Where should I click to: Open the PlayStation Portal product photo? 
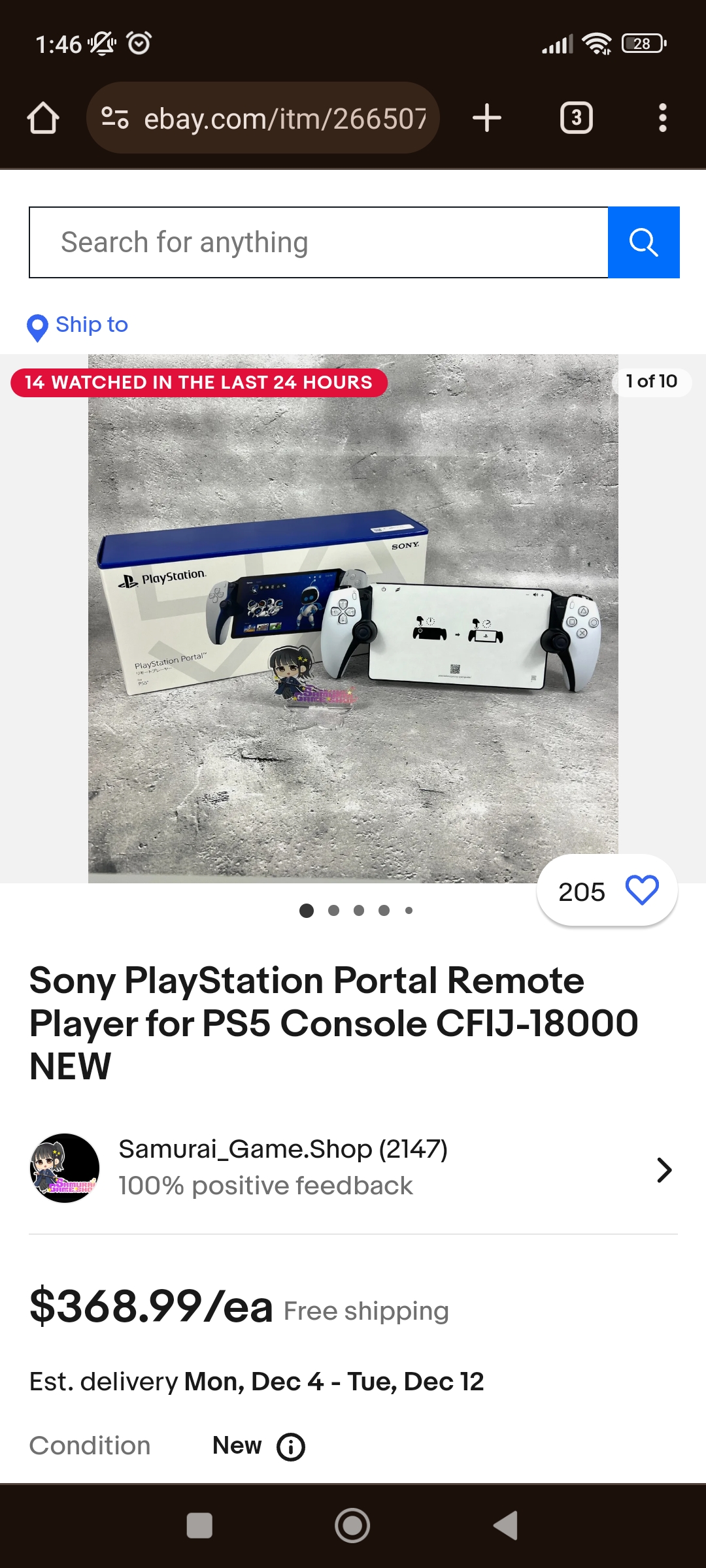click(353, 618)
